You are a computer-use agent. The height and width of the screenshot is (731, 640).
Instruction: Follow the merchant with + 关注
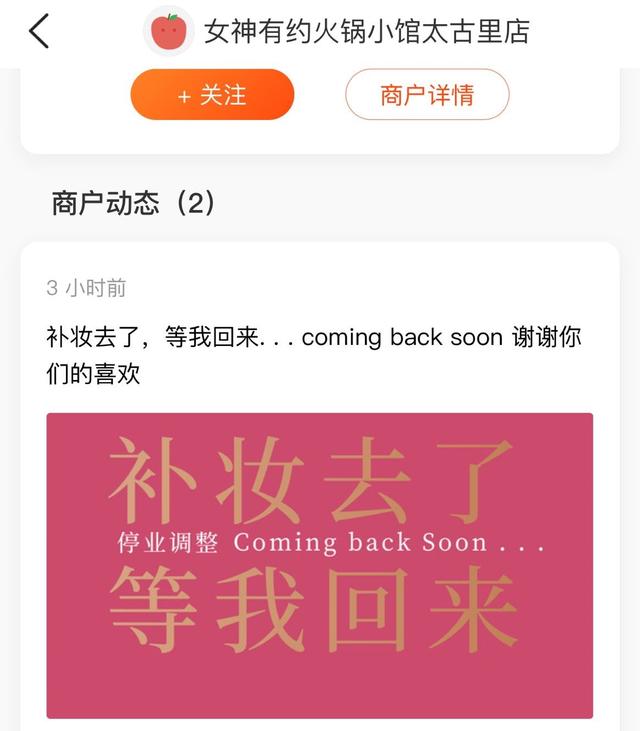point(212,95)
